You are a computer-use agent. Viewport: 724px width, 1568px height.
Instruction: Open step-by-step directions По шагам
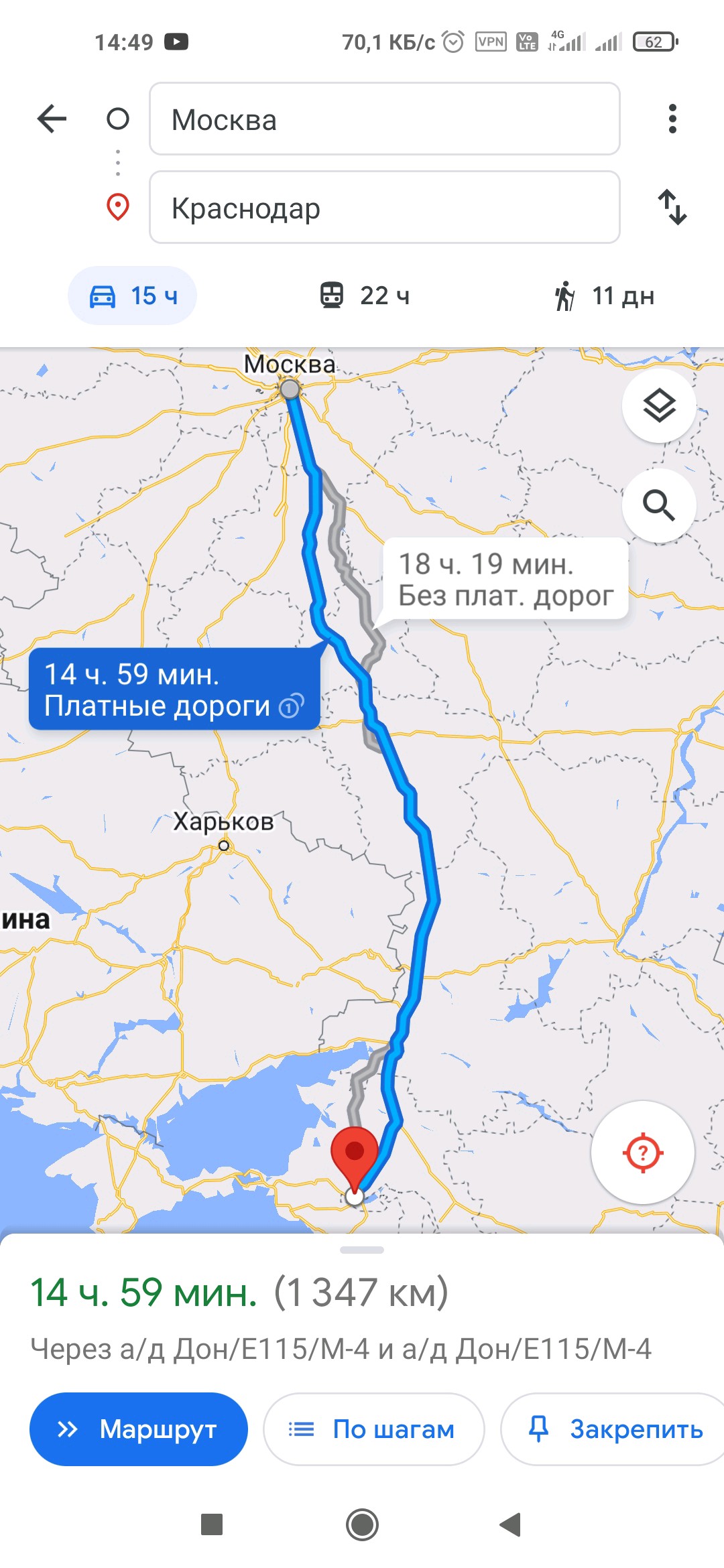(x=374, y=1429)
